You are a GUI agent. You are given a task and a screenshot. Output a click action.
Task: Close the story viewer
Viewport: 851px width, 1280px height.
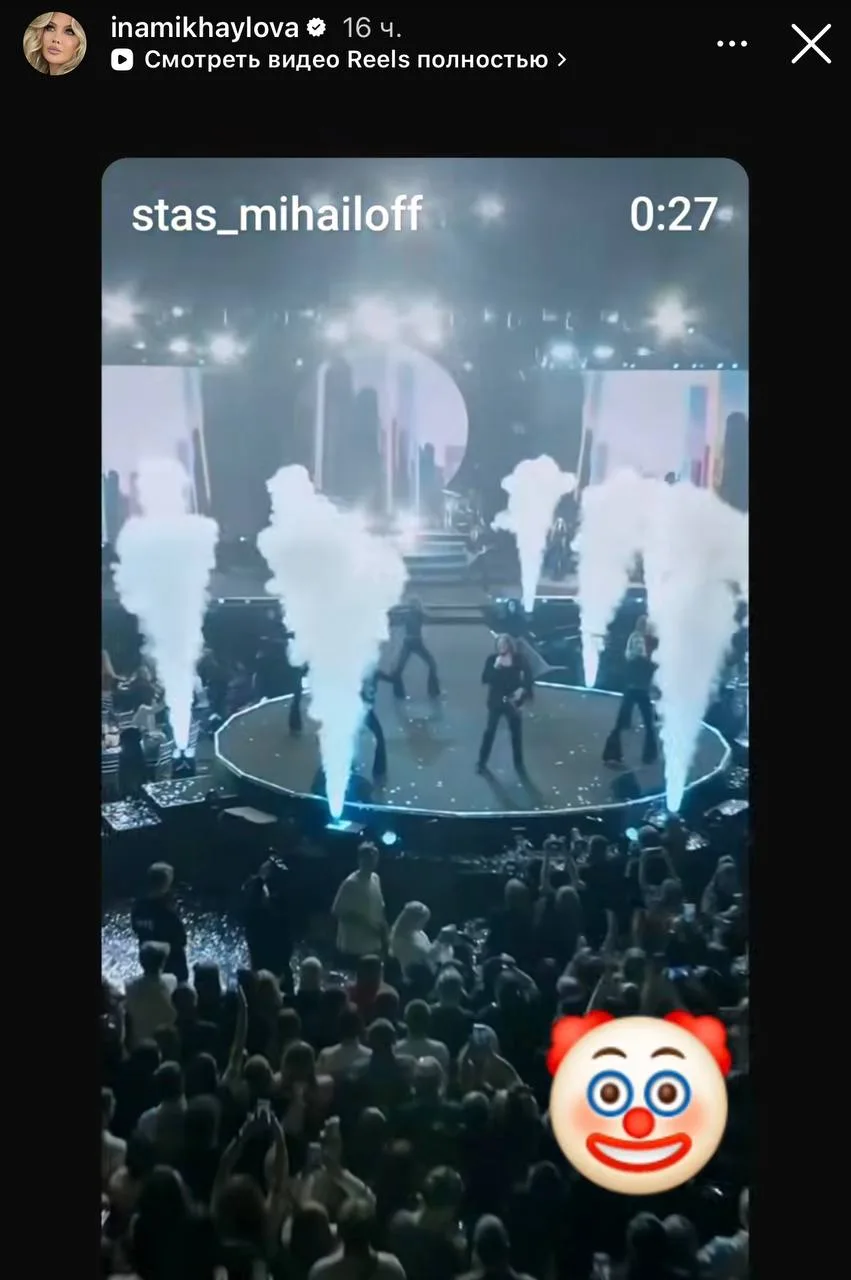click(811, 44)
